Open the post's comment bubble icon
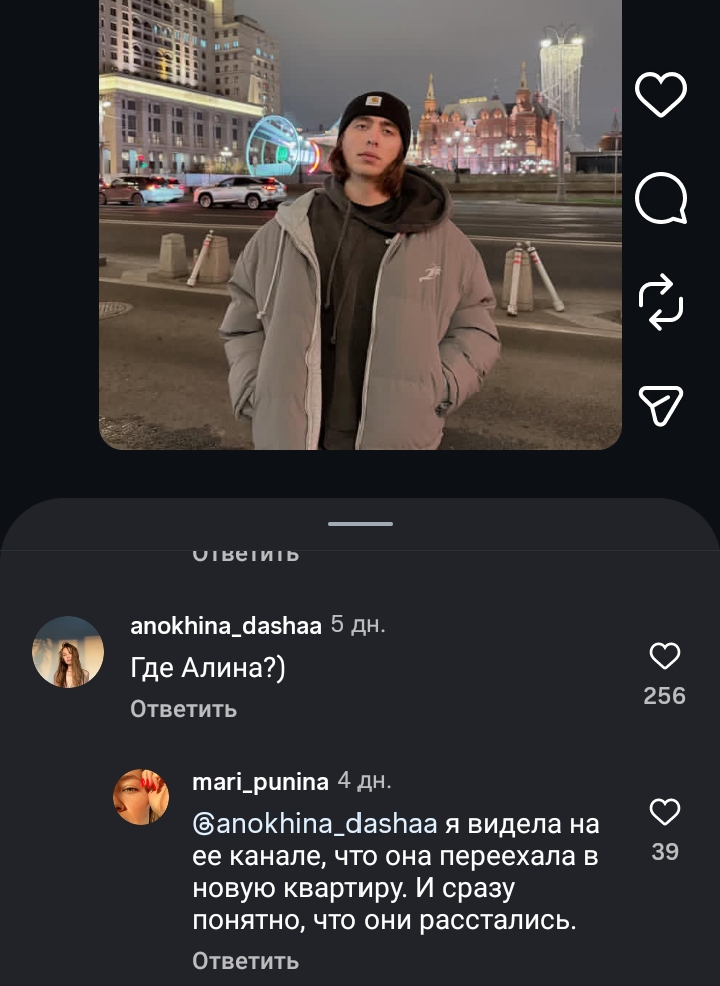 [x=661, y=198]
